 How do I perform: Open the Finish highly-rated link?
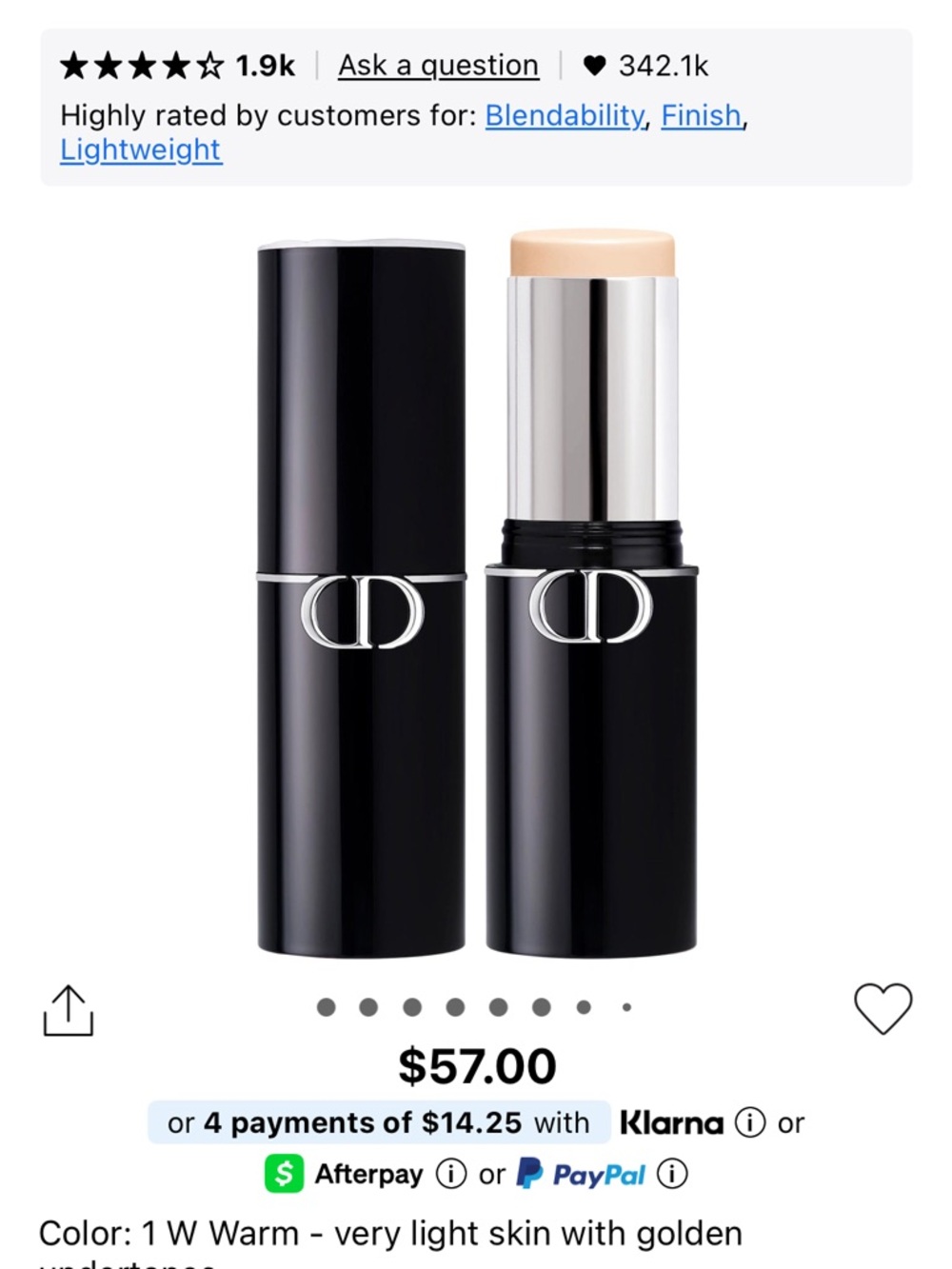click(x=703, y=115)
